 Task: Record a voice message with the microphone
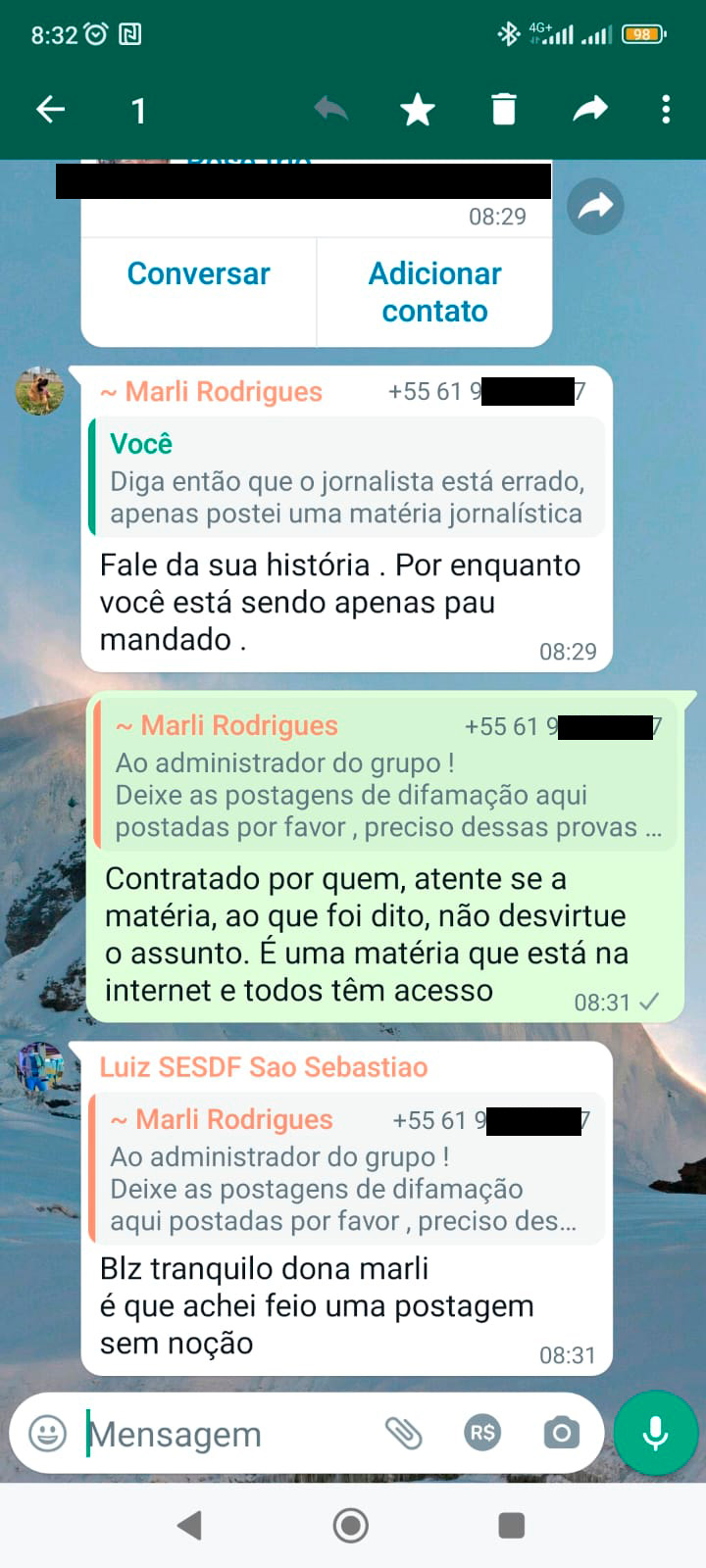(655, 1433)
